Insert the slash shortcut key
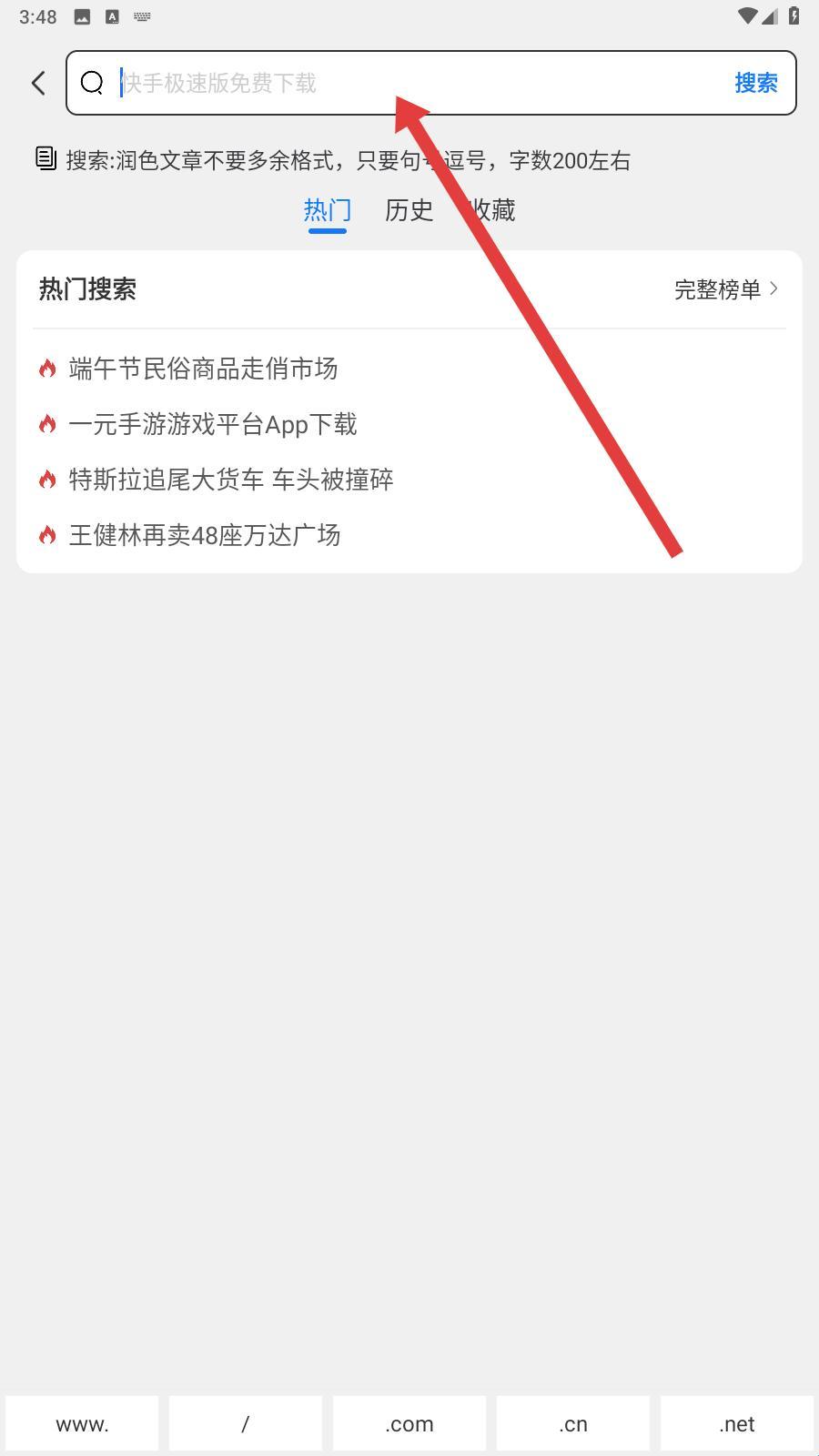Screen dimensions: 819x1456 pyautogui.click(x=246, y=1424)
